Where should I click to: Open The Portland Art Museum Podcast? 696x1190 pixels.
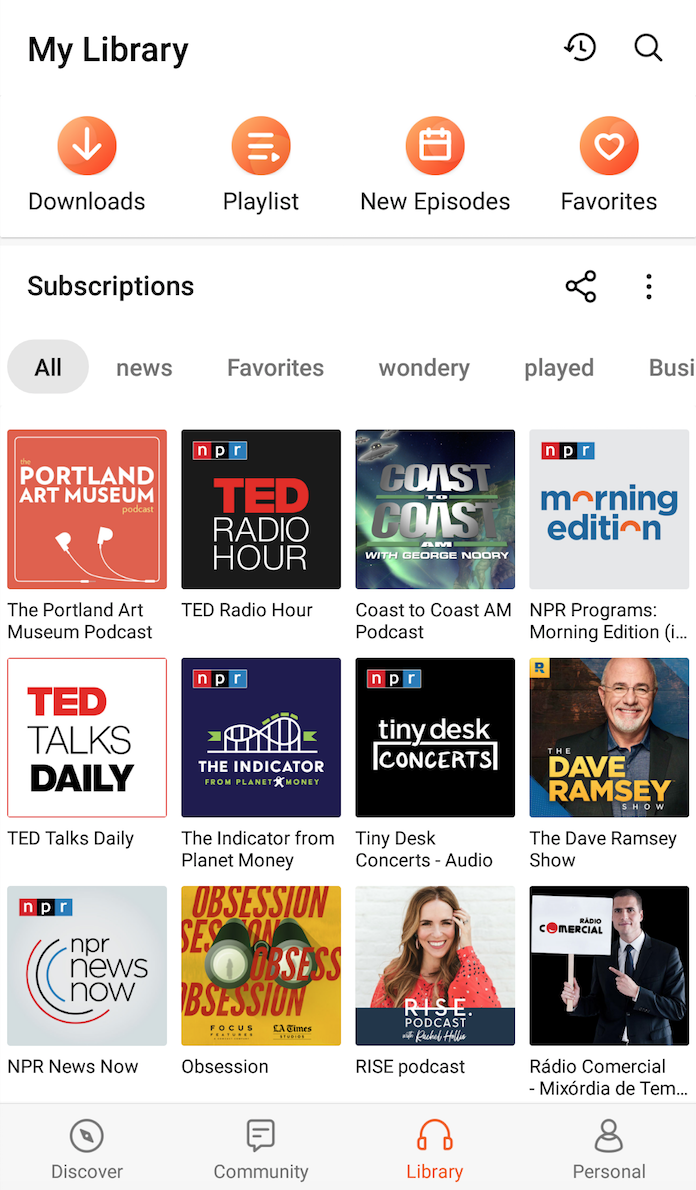tap(87, 510)
